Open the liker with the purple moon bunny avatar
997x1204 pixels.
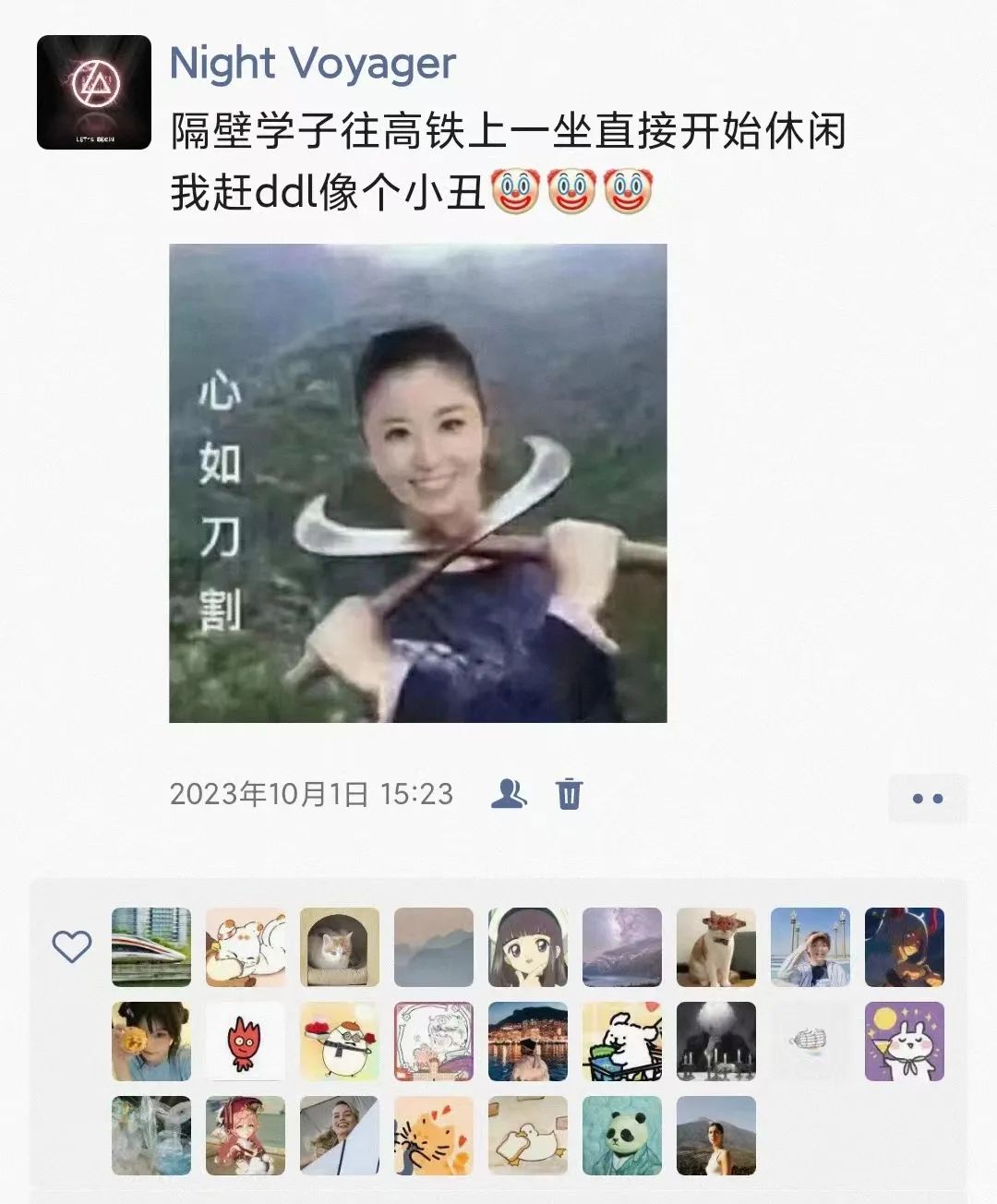click(x=905, y=1041)
